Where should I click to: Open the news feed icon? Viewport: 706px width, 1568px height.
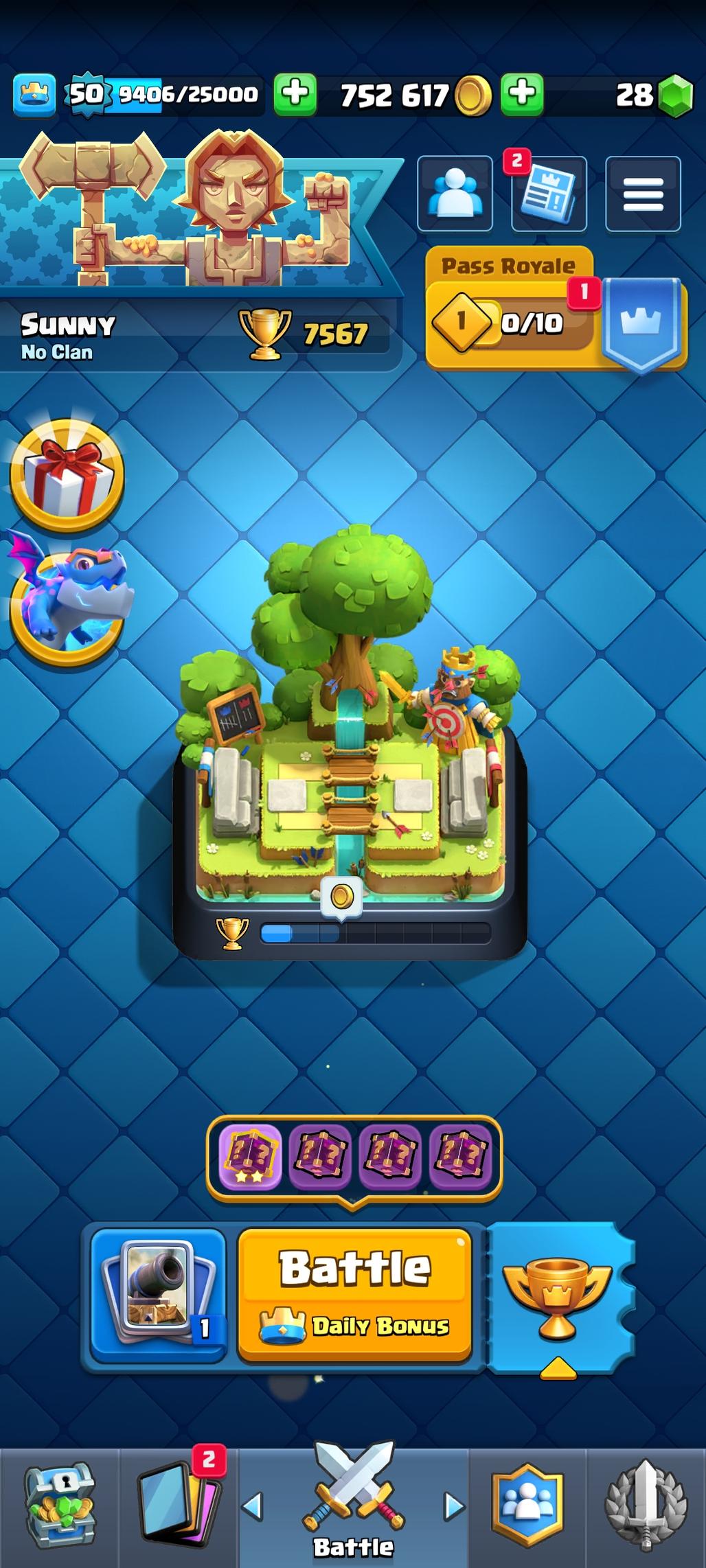(548, 194)
